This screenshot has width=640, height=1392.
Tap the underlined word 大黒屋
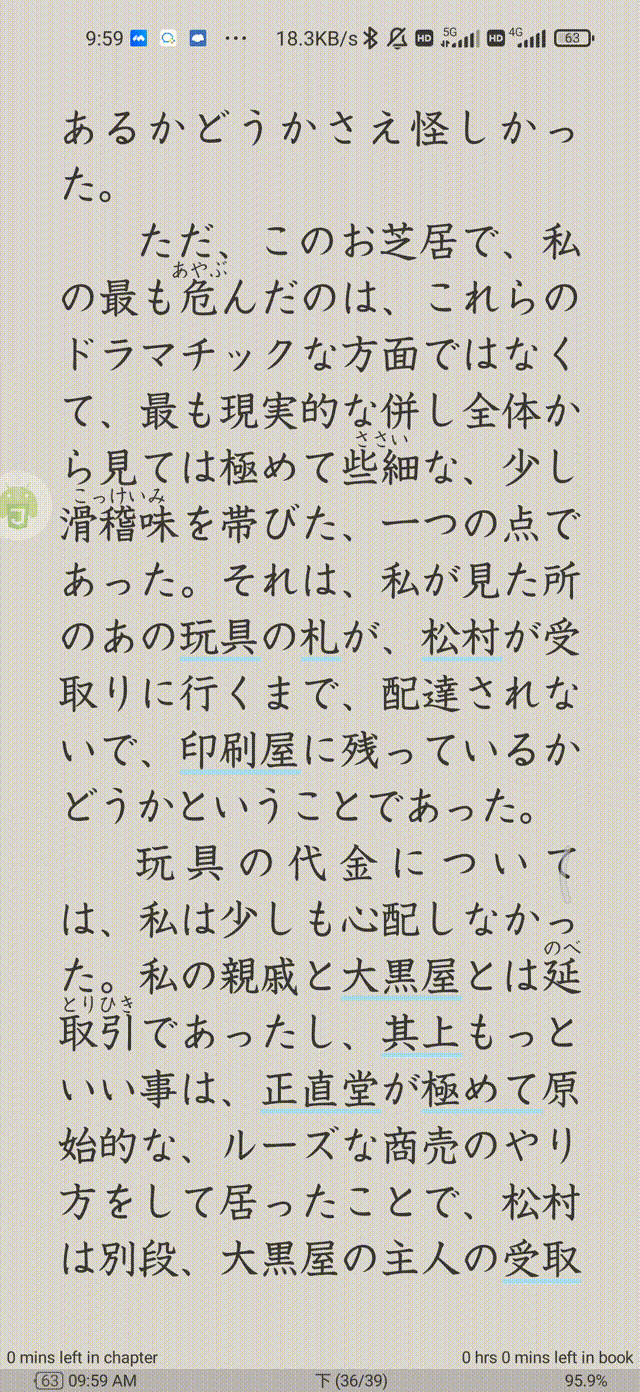[x=400, y=979]
